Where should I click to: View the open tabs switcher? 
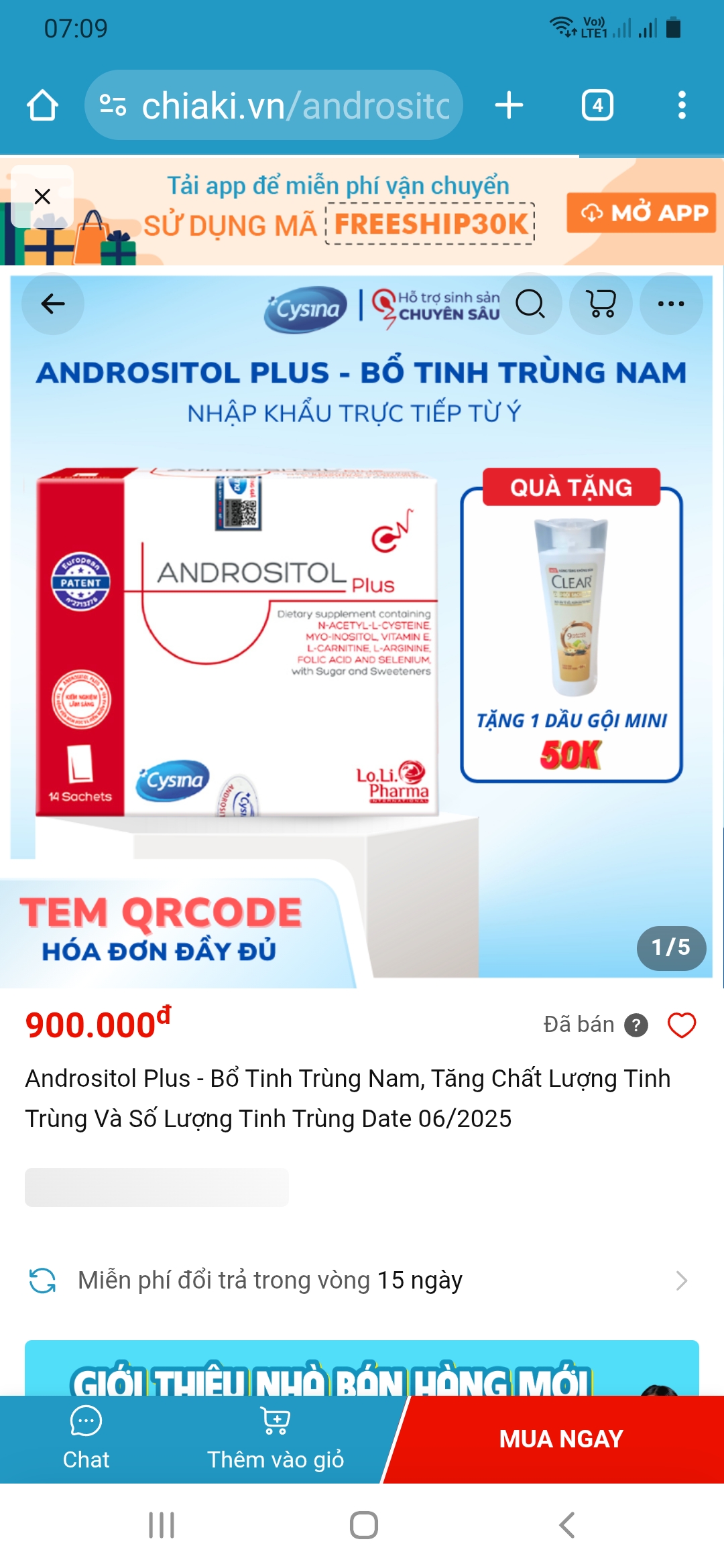[x=597, y=105]
